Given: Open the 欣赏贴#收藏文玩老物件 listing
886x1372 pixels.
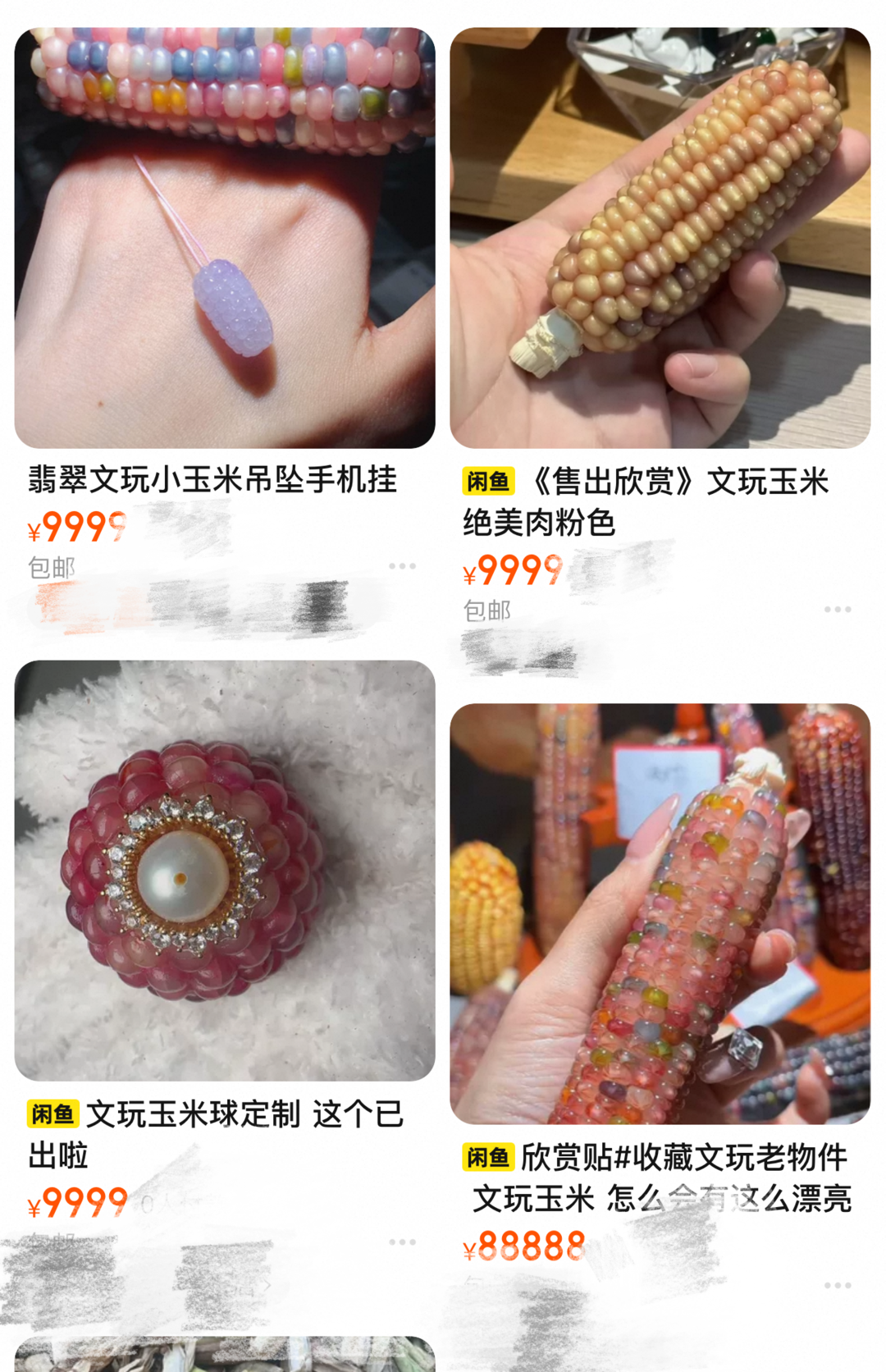Looking at the screenshot, I should [x=660, y=913].
